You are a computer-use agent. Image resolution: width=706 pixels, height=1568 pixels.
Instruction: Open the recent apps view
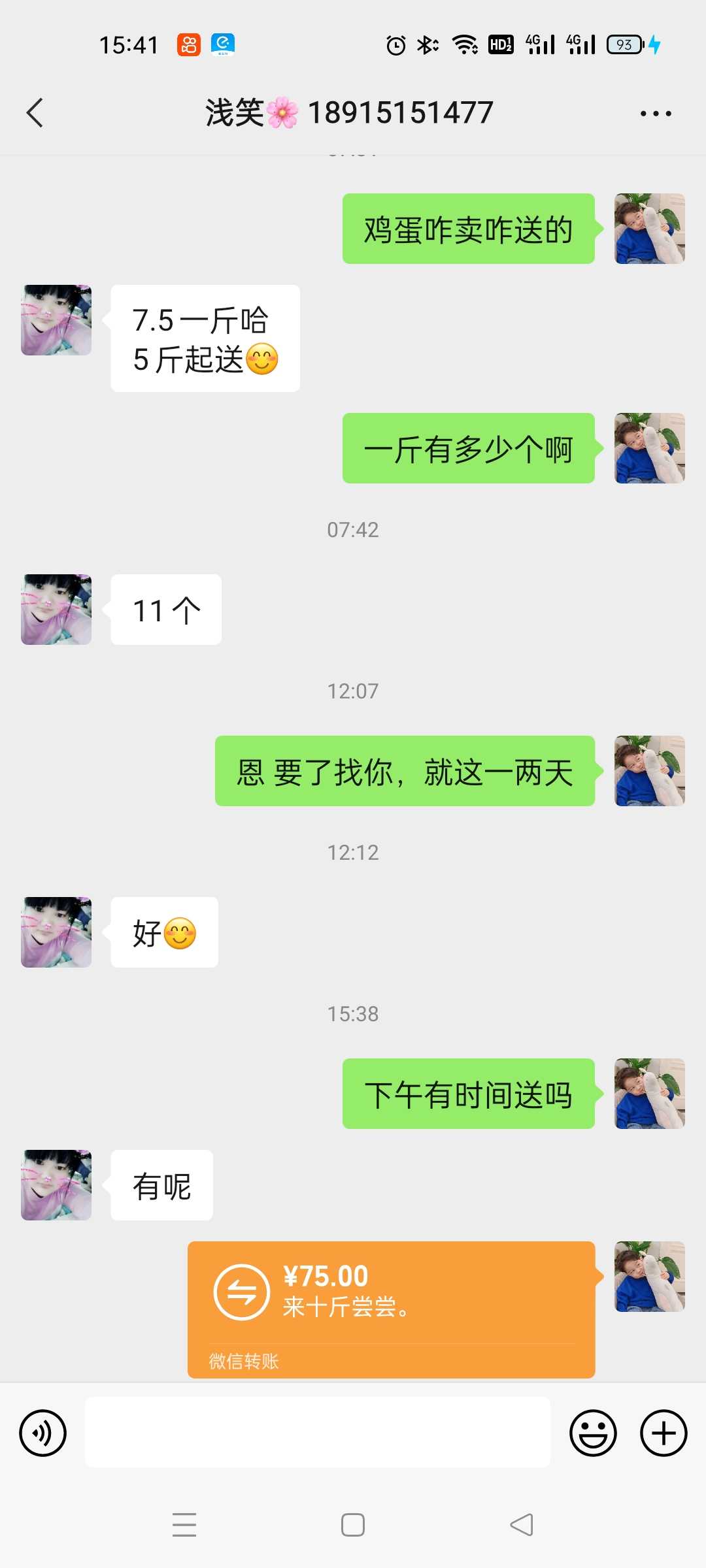point(184,1525)
